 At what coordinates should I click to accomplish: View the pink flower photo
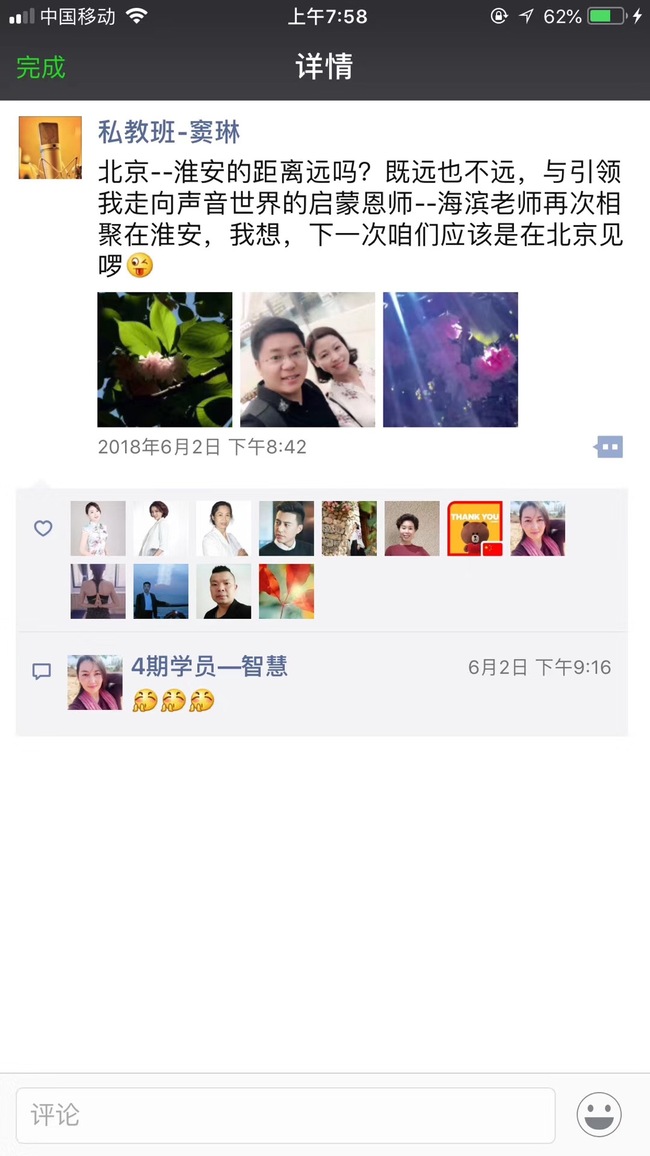pyautogui.click(x=450, y=360)
